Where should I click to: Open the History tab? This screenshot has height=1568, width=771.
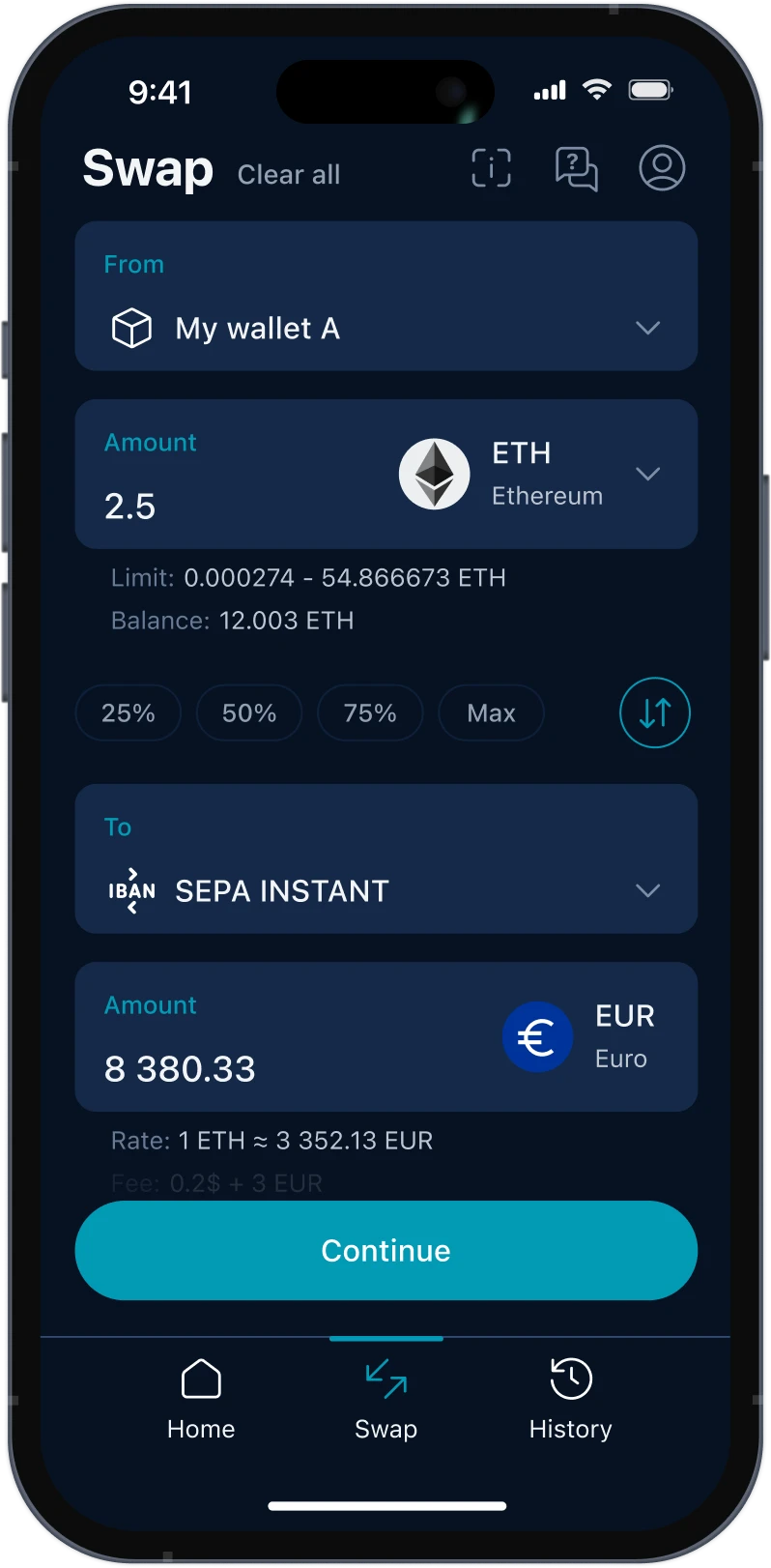(570, 1398)
